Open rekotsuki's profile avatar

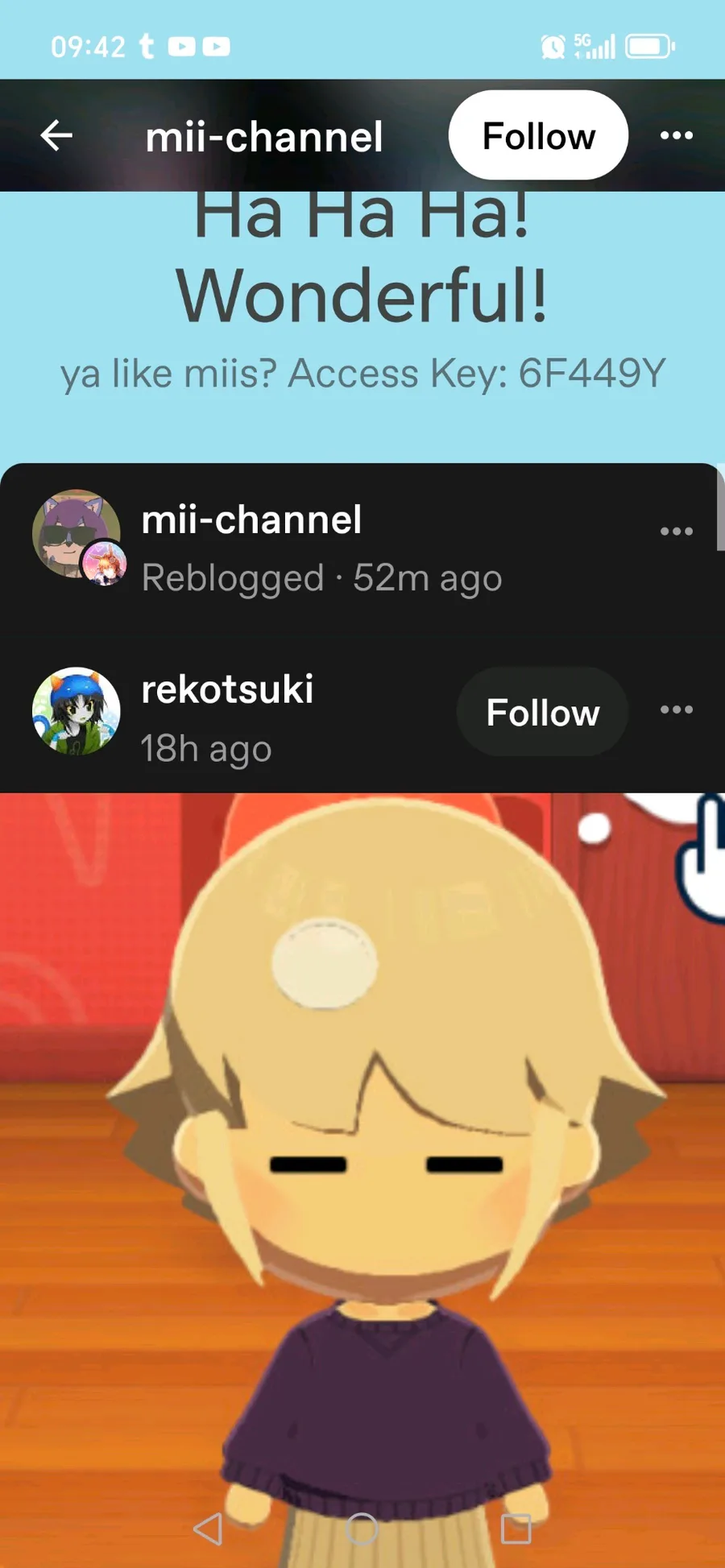click(77, 711)
